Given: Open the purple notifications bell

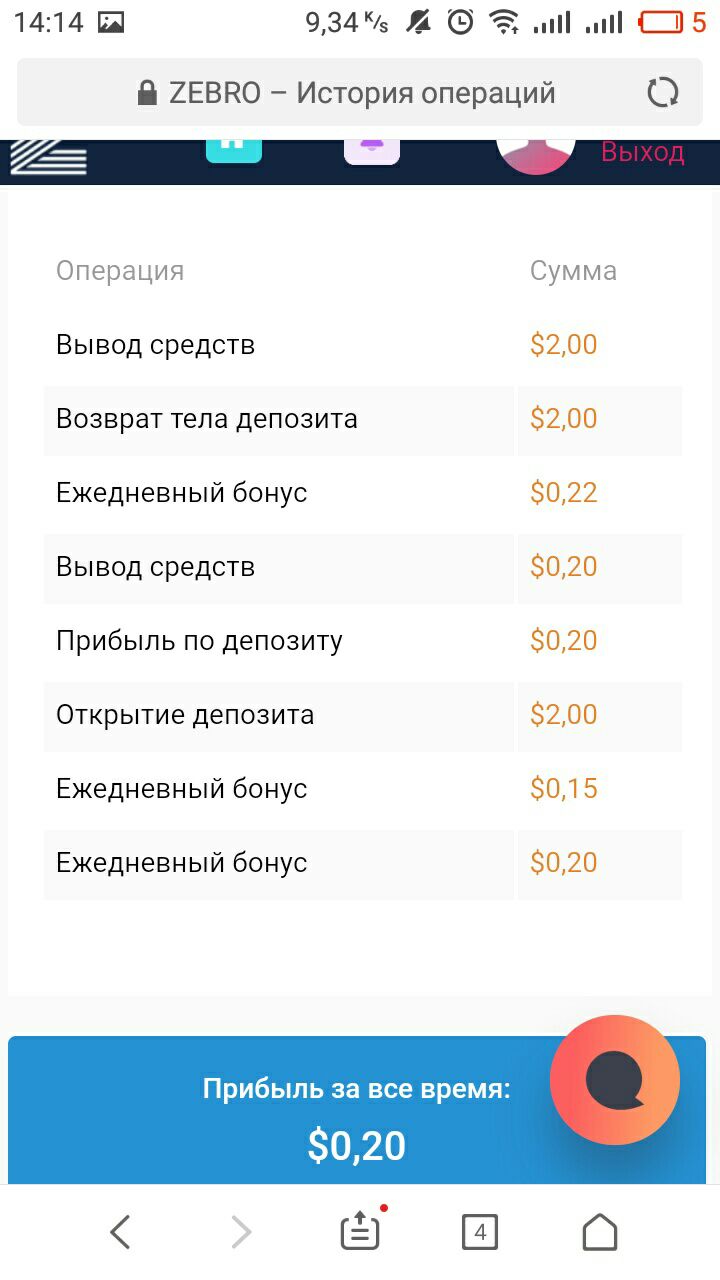Looking at the screenshot, I should click(372, 152).
